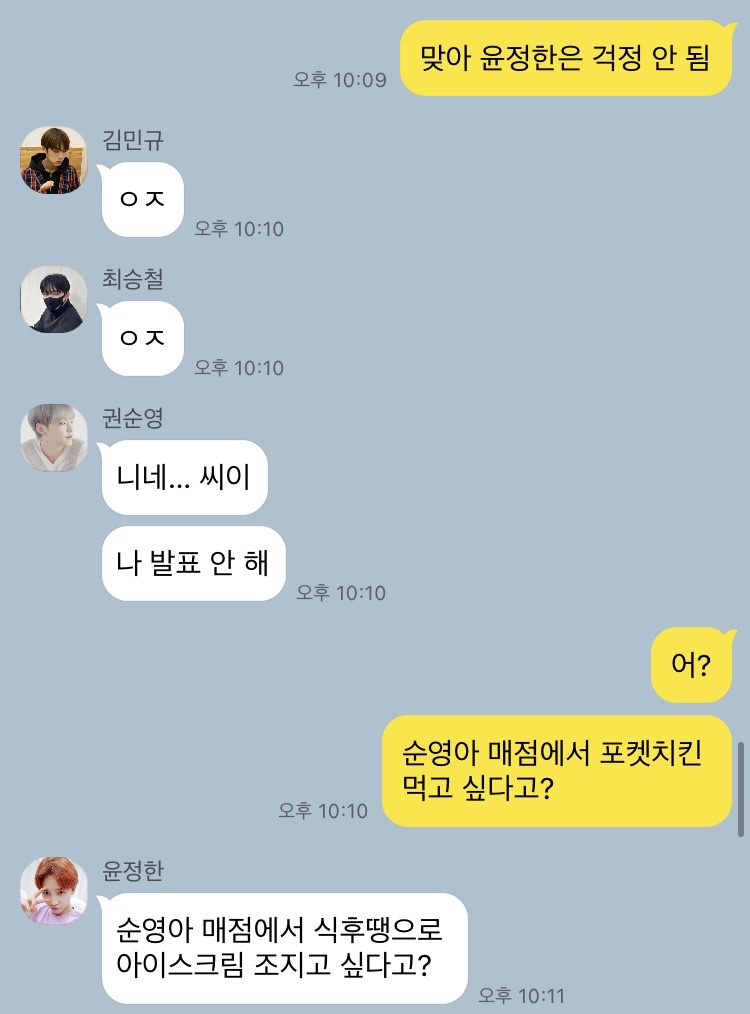
Task: View 최승철's profile photo
Action: pos(54,299)
